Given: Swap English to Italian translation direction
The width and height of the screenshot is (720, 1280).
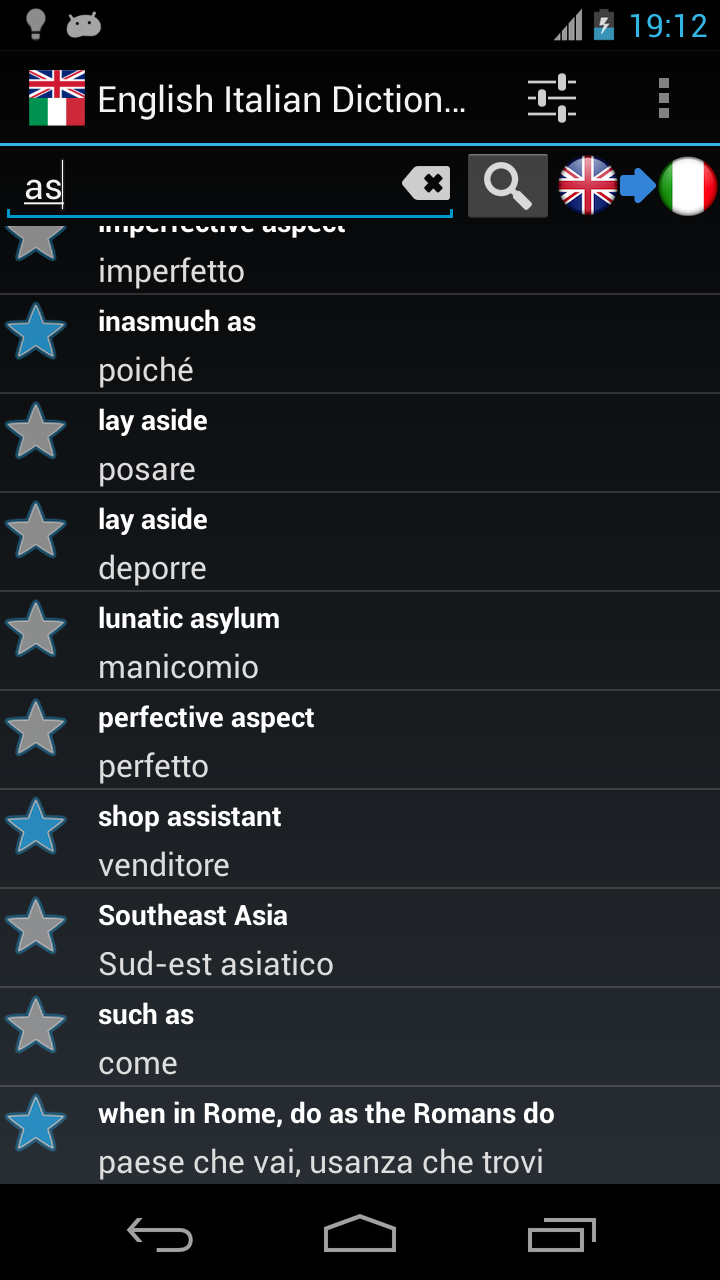Looking at the screenshot, I should pos(637,186).
